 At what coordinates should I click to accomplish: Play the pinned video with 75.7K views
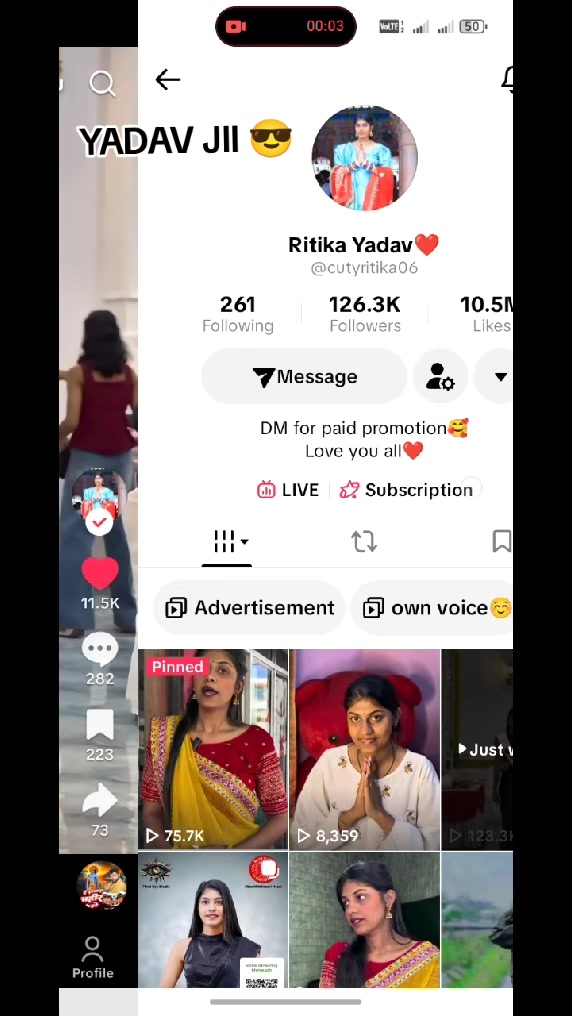[213, 749]
